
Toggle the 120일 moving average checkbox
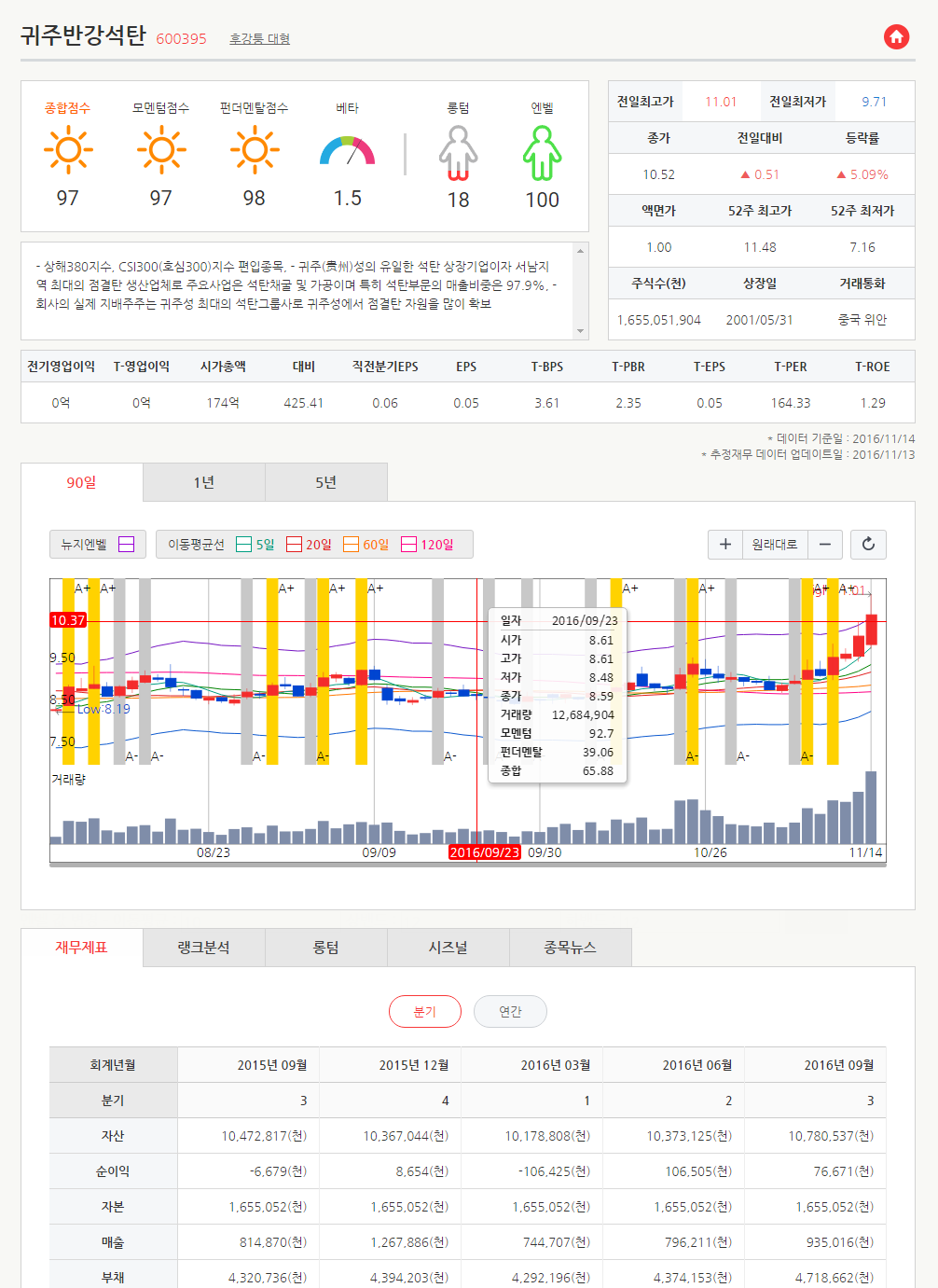click(x=408, y=545)
